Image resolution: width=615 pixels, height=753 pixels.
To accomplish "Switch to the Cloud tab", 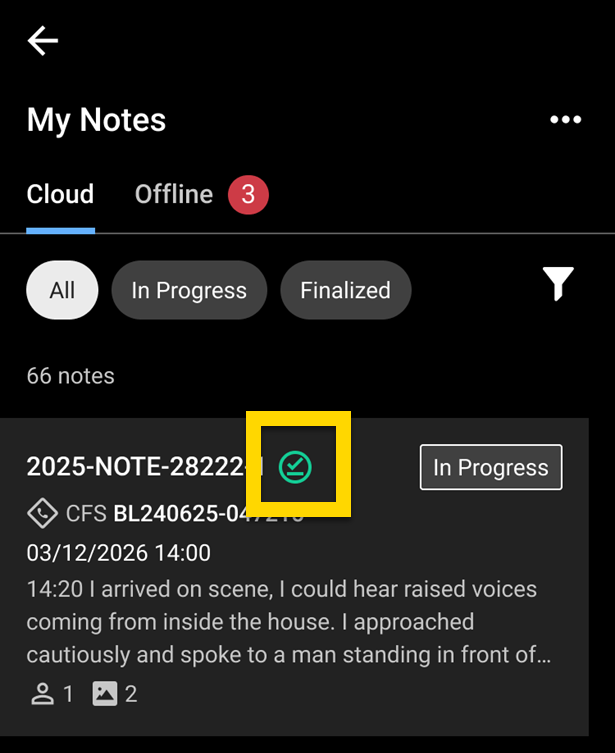I will pos(60,194).
